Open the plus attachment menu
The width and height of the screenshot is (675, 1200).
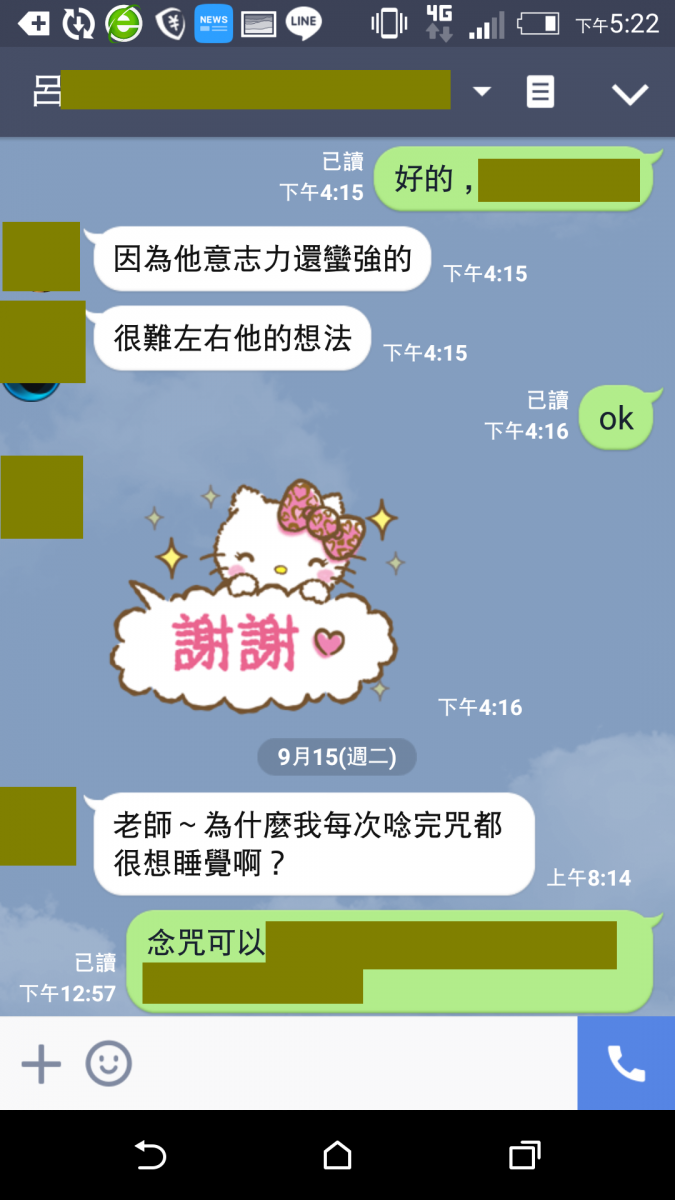[x=41, y=1064]
